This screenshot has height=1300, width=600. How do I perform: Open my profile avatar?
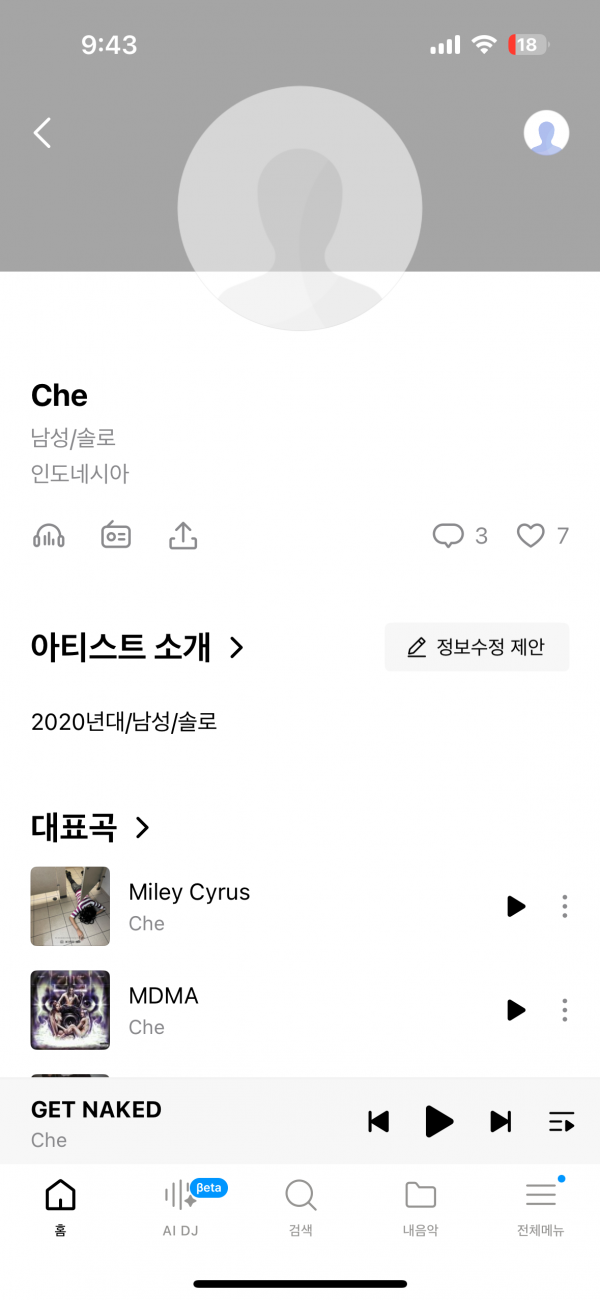coord(546,133)
